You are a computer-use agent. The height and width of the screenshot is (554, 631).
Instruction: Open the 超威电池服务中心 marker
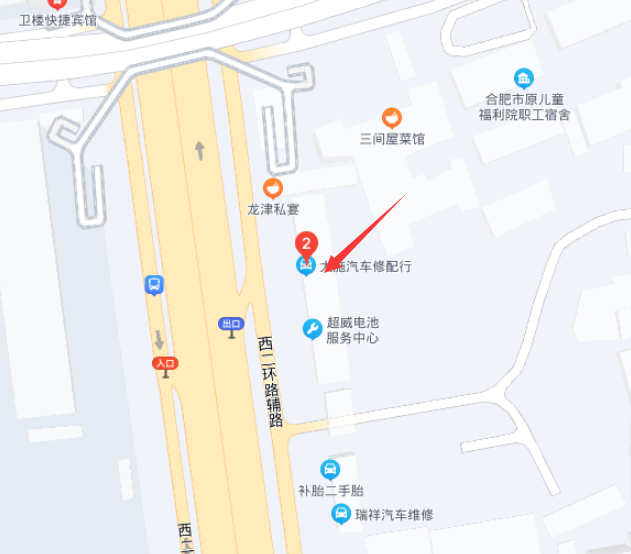tap(312, 328)
